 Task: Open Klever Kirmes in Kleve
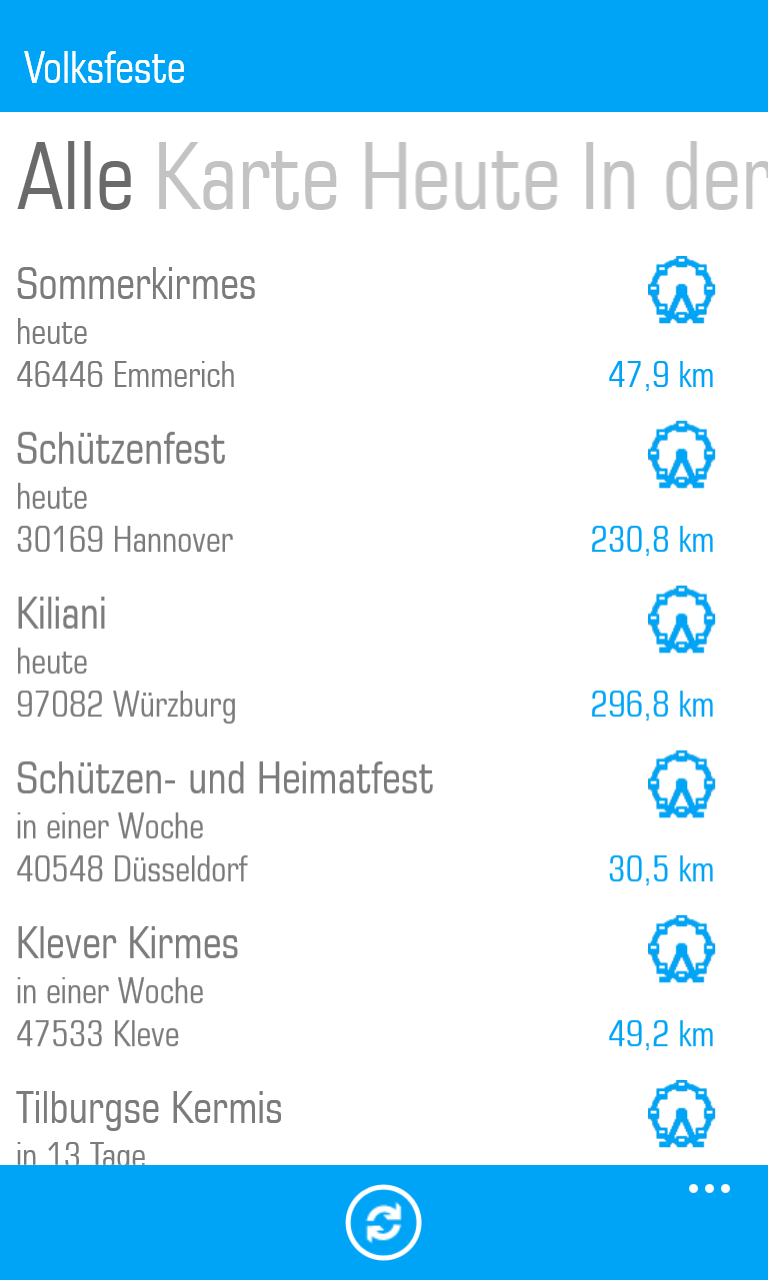pyautogui.click(x=366, y=988)
